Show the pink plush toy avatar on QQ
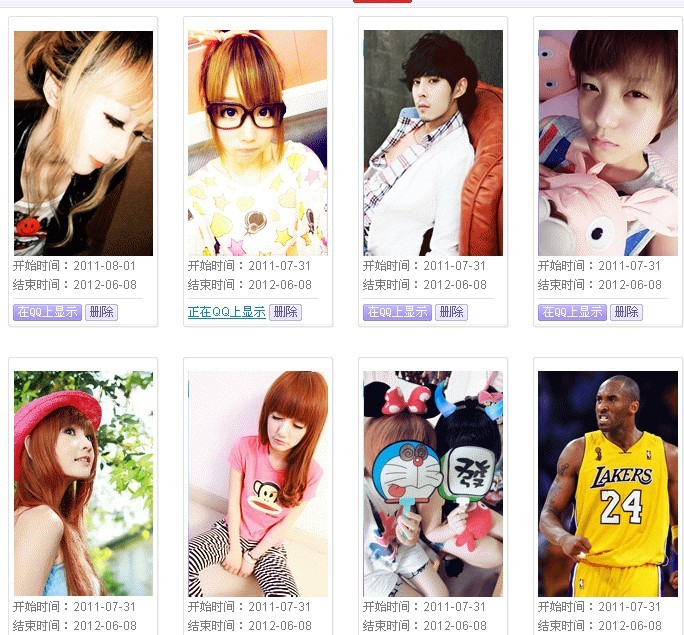 (x=572, y=312)
